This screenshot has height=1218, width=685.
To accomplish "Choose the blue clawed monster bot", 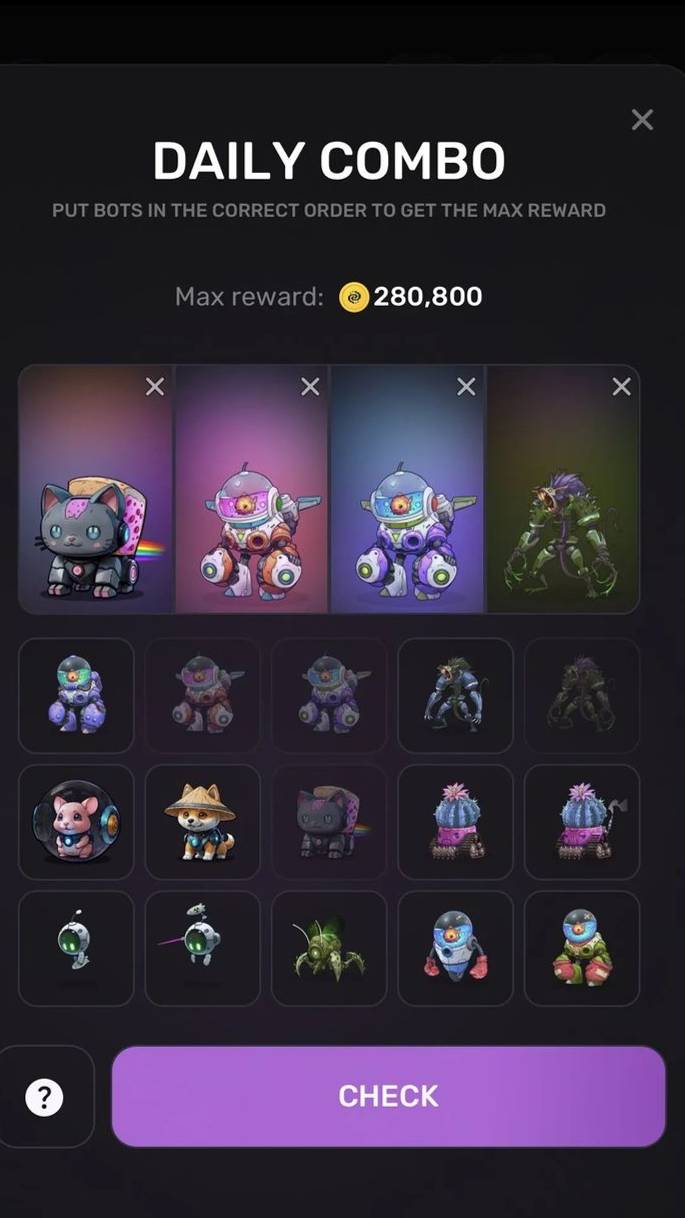I will (455, 695).
